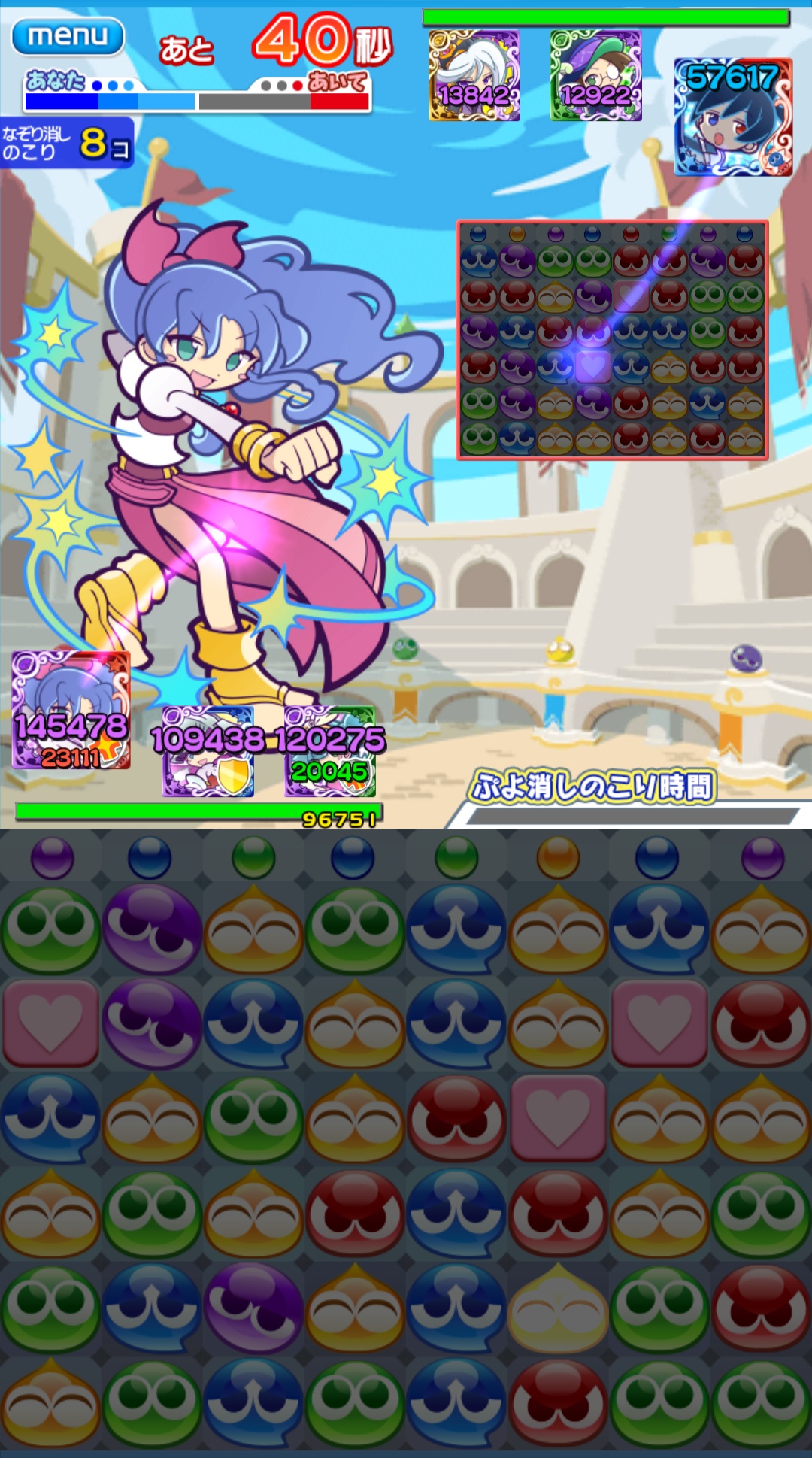Viewport: 812px width, 1458px height.
Task: Open the menu button
Action: coord(68,36)
